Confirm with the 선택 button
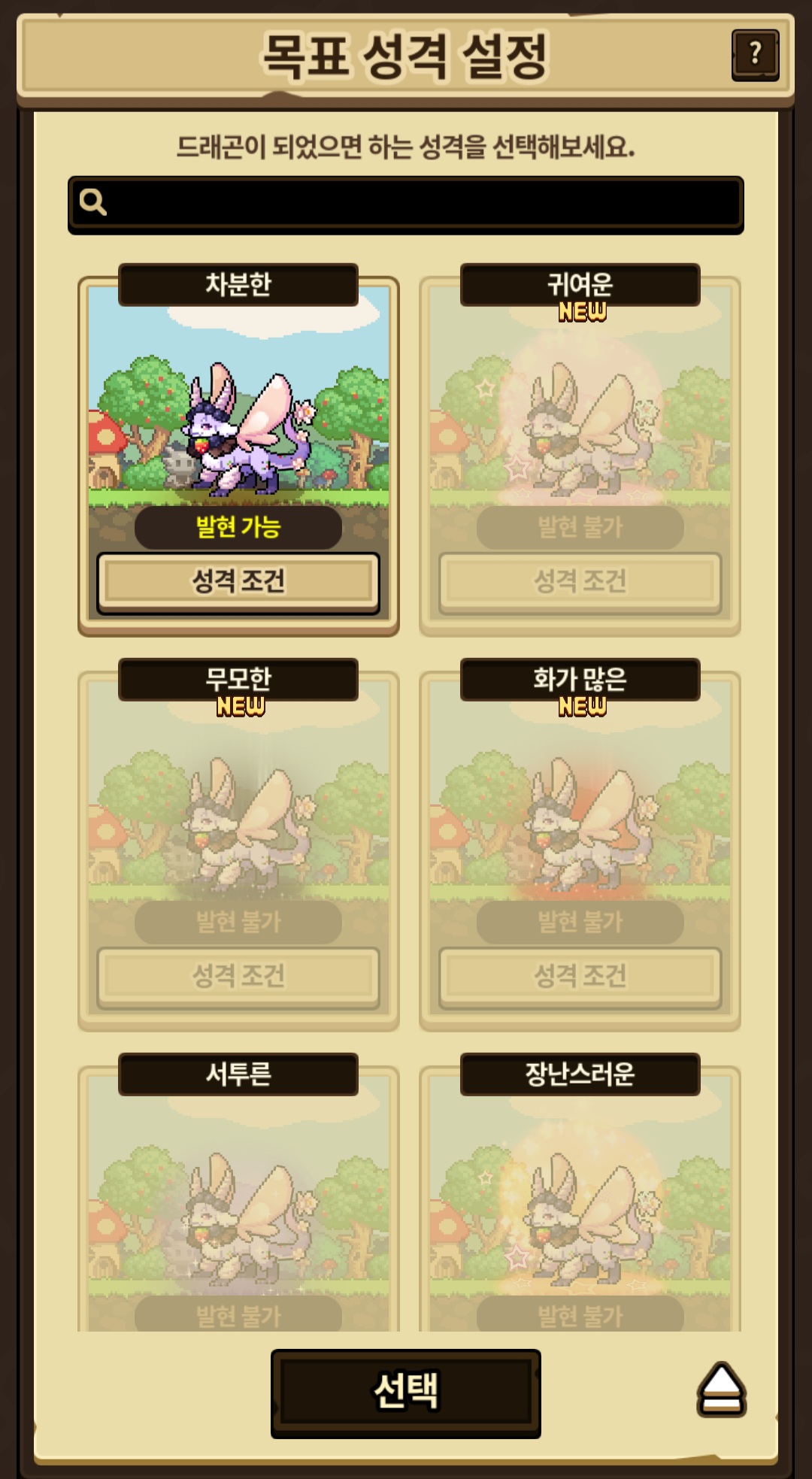This screenshot has width=812, height=1479. (406, 1393)
